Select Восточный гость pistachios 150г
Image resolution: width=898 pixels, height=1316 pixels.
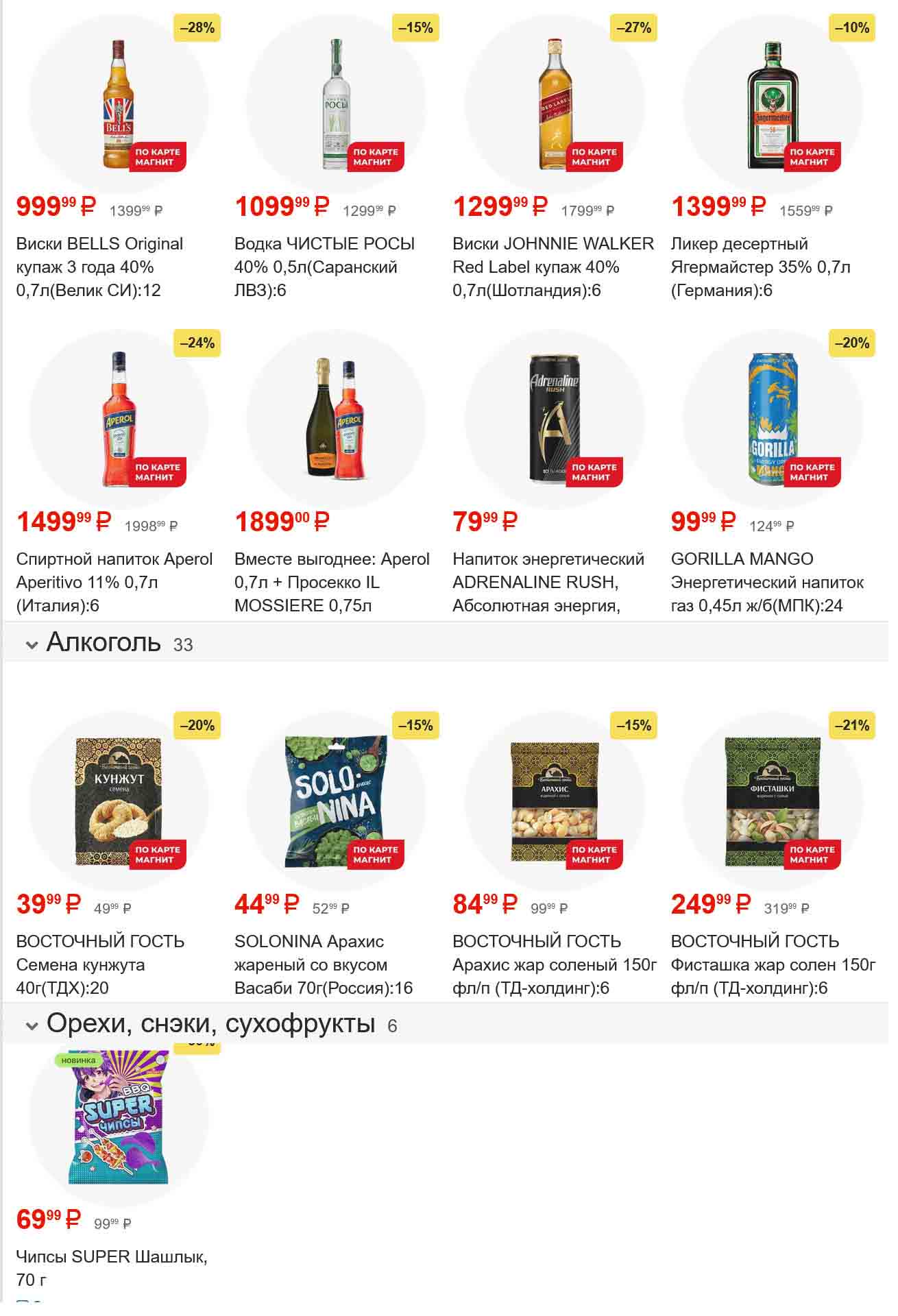click(x=773, y=801)
